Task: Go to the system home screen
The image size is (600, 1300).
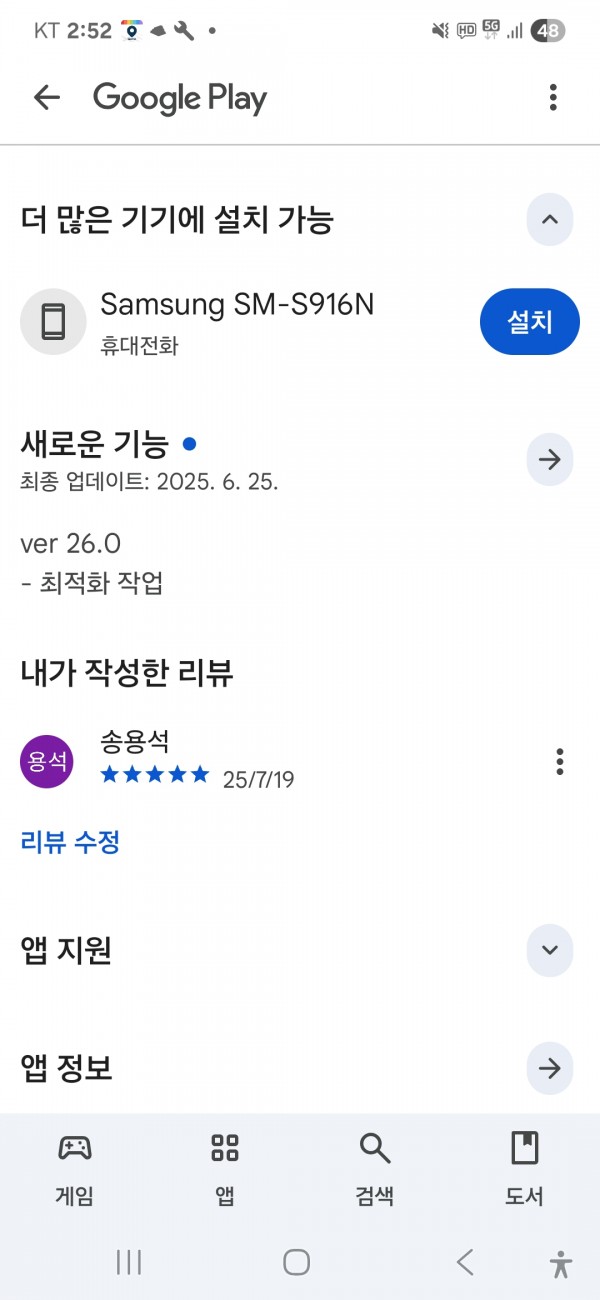Action: (297, 1262)
